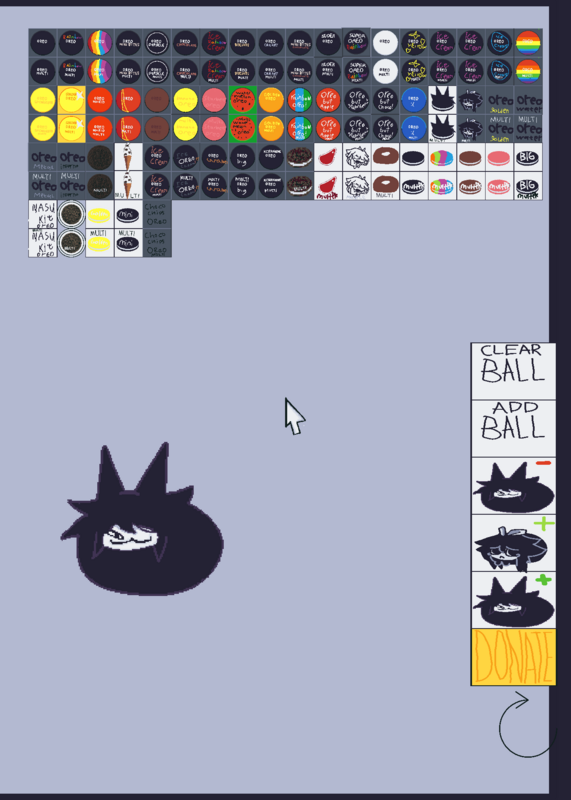
Task: Choose the MULTI Oreo Golden tile
Action: click(500, 129)
